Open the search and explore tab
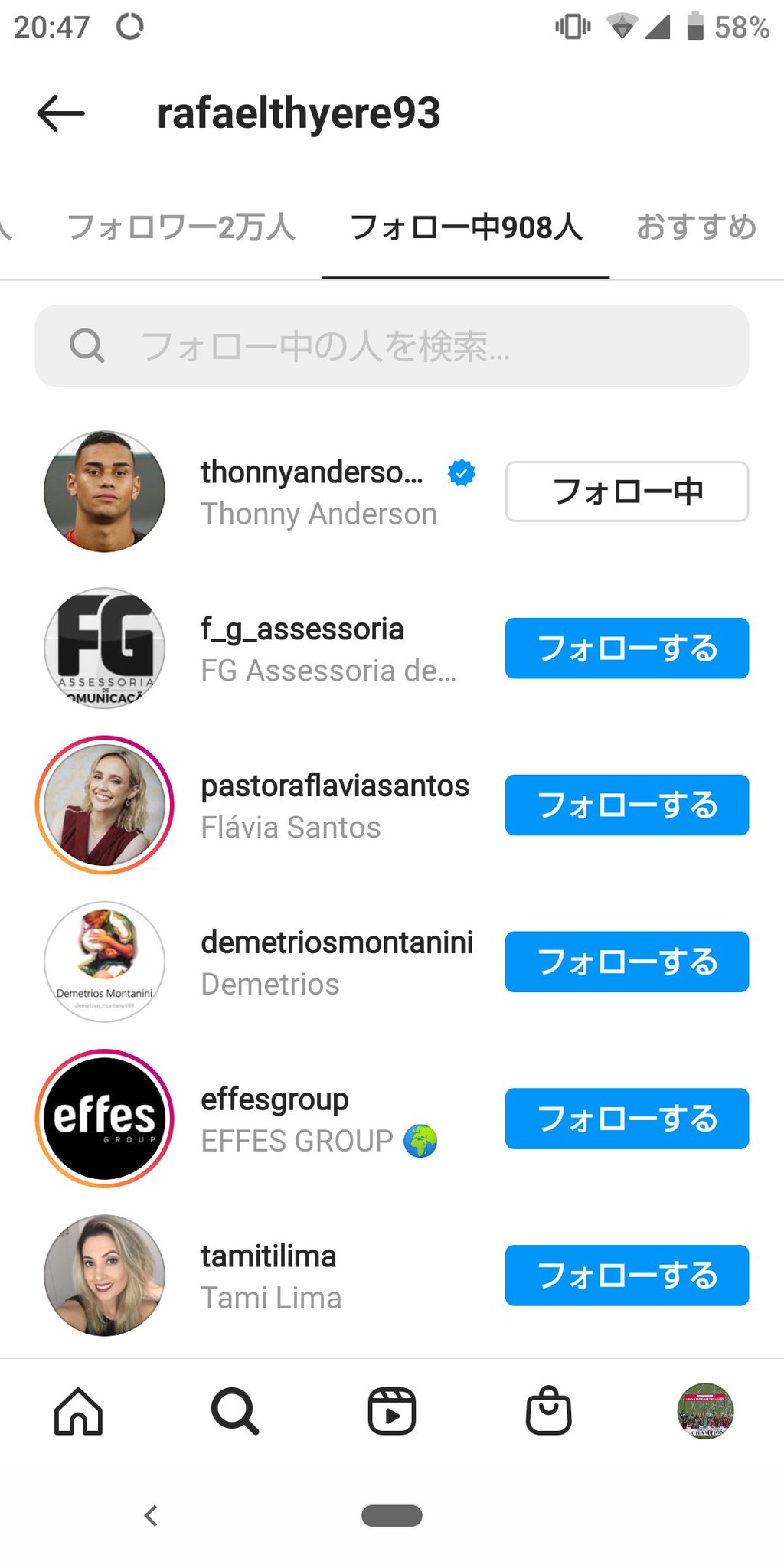The image size is (784, 1568). tap(235, 1411)
